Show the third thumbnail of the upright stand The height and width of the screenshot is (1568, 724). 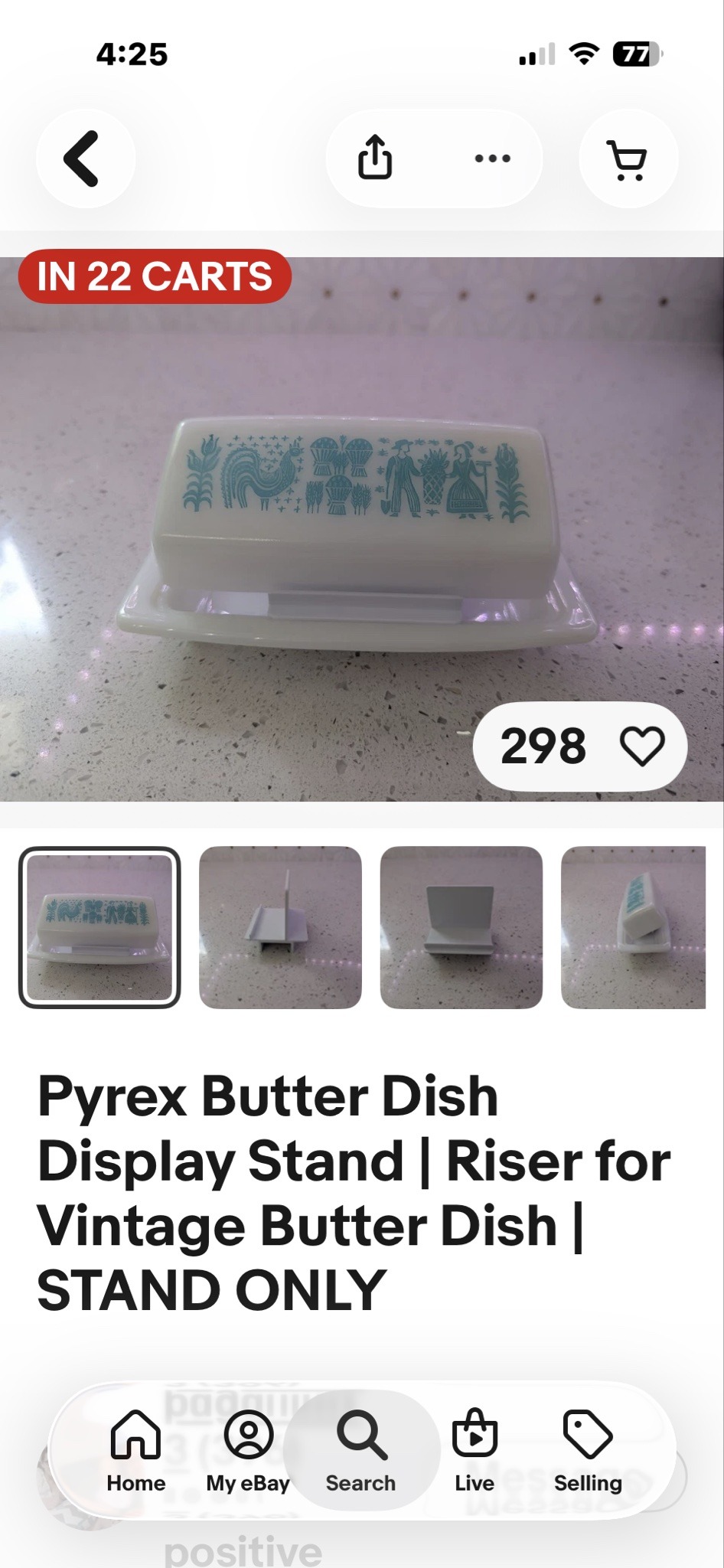(461, 927)
